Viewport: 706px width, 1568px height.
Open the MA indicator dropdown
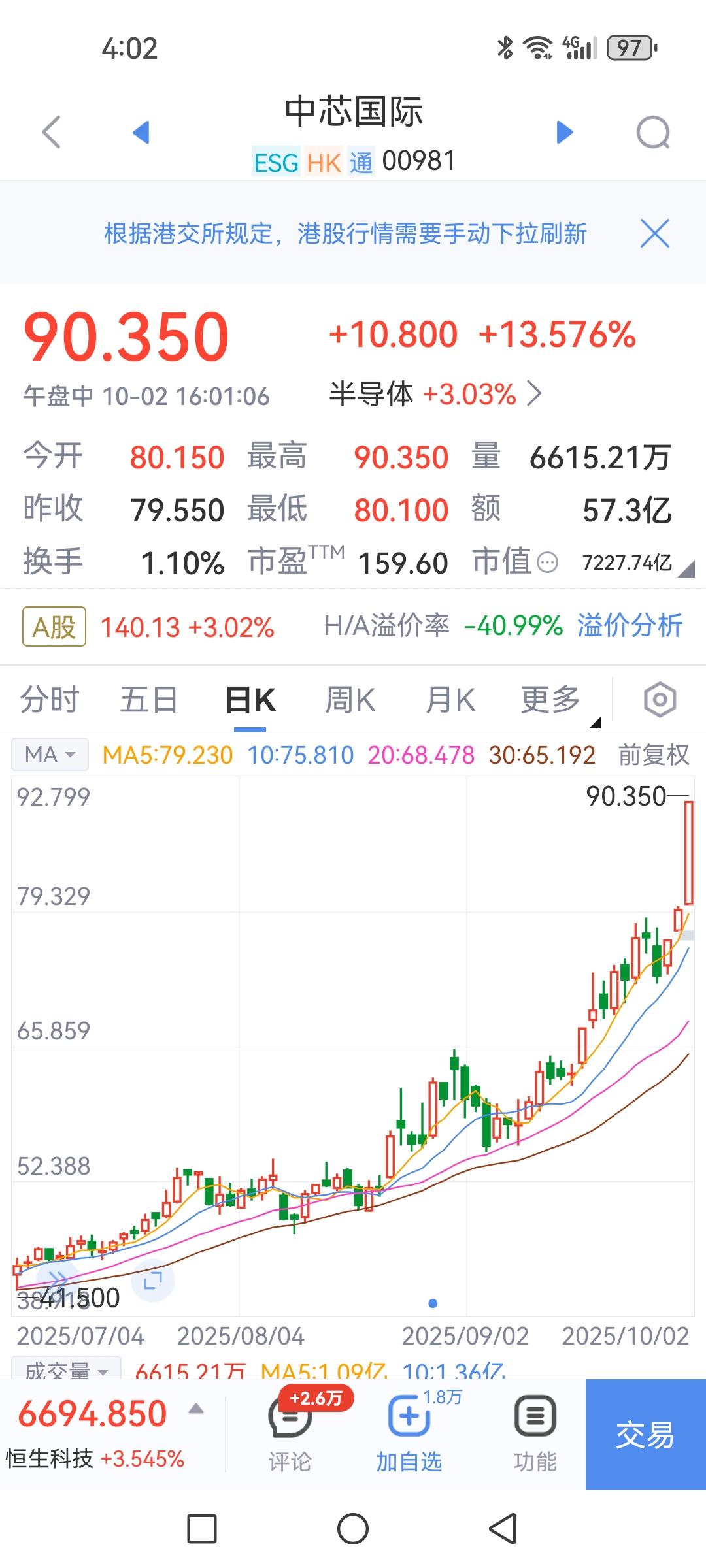(50, 755)
